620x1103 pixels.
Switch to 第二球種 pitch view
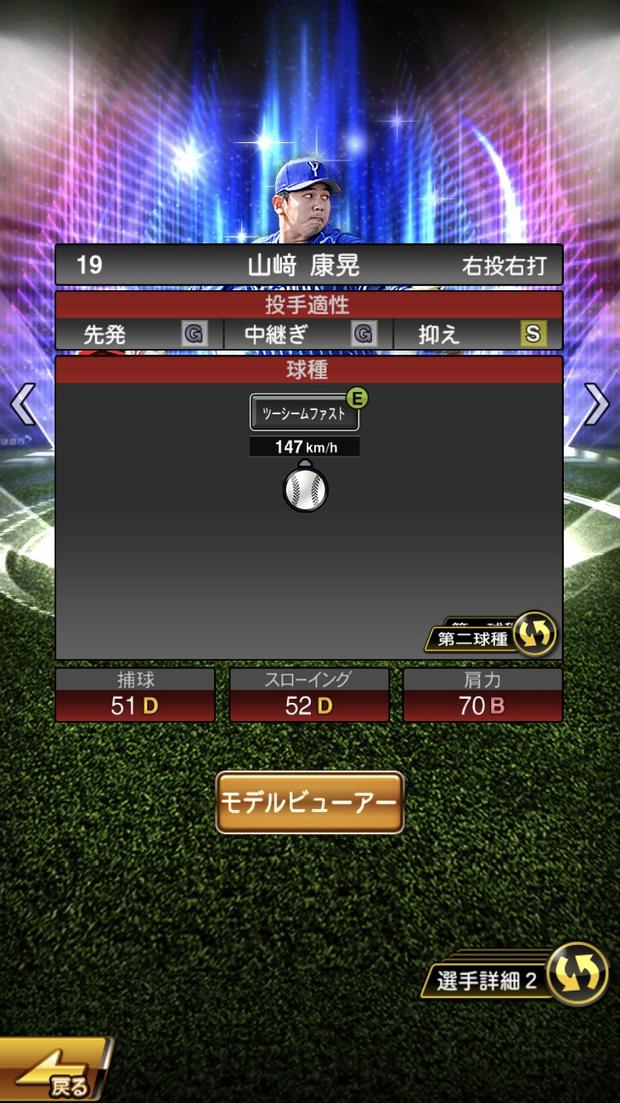(492, 636)
